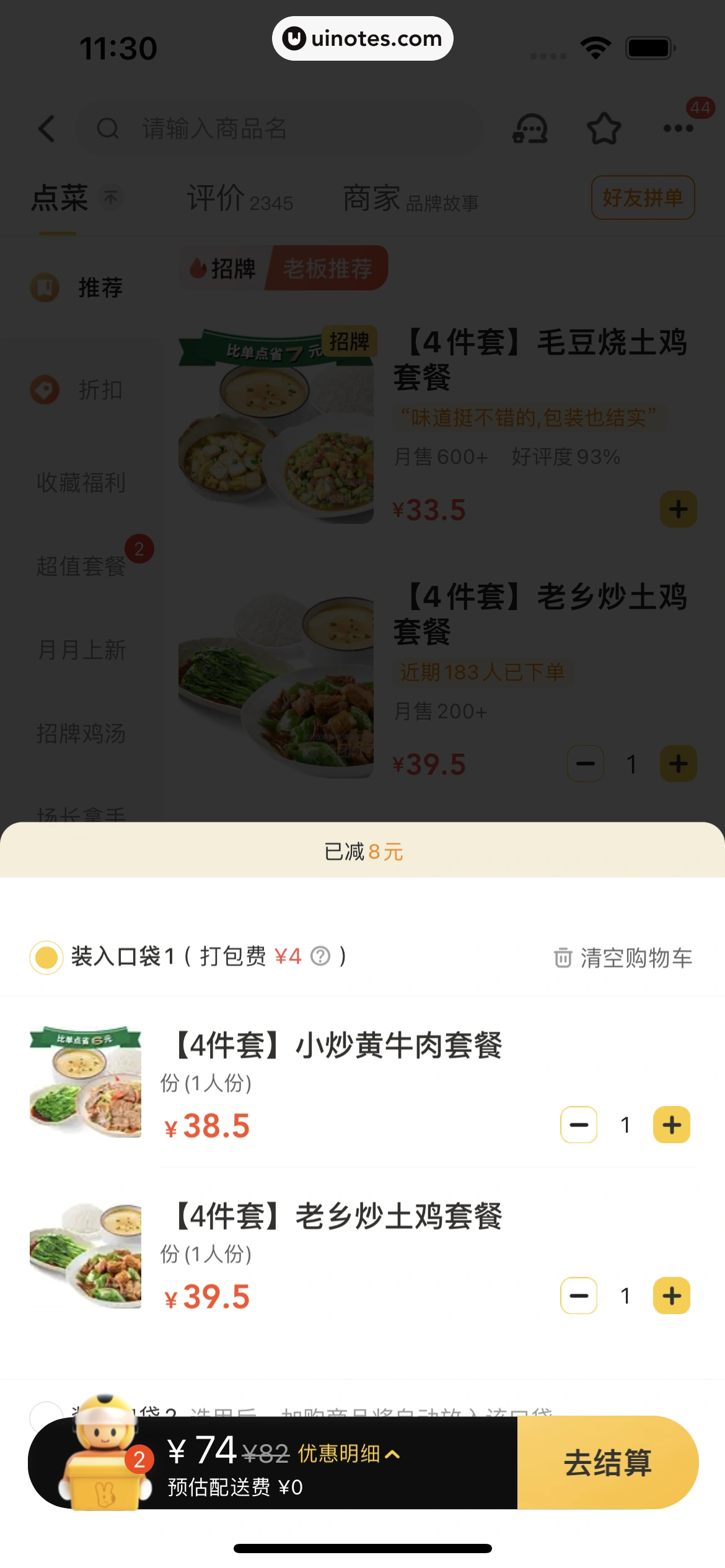Select the 装入口袋1 radio button
Image resolution: width=725 pixels, height=1568 pixels.
[x=46, y=957]
